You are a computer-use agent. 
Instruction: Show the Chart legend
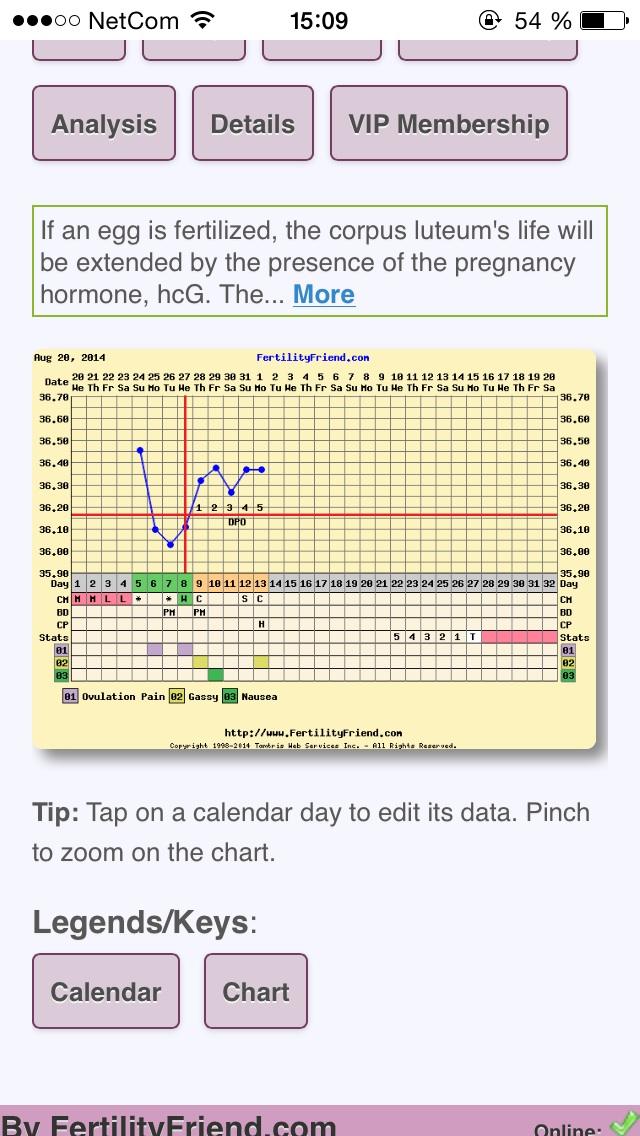pyautogui.click(x=256, y=990)
